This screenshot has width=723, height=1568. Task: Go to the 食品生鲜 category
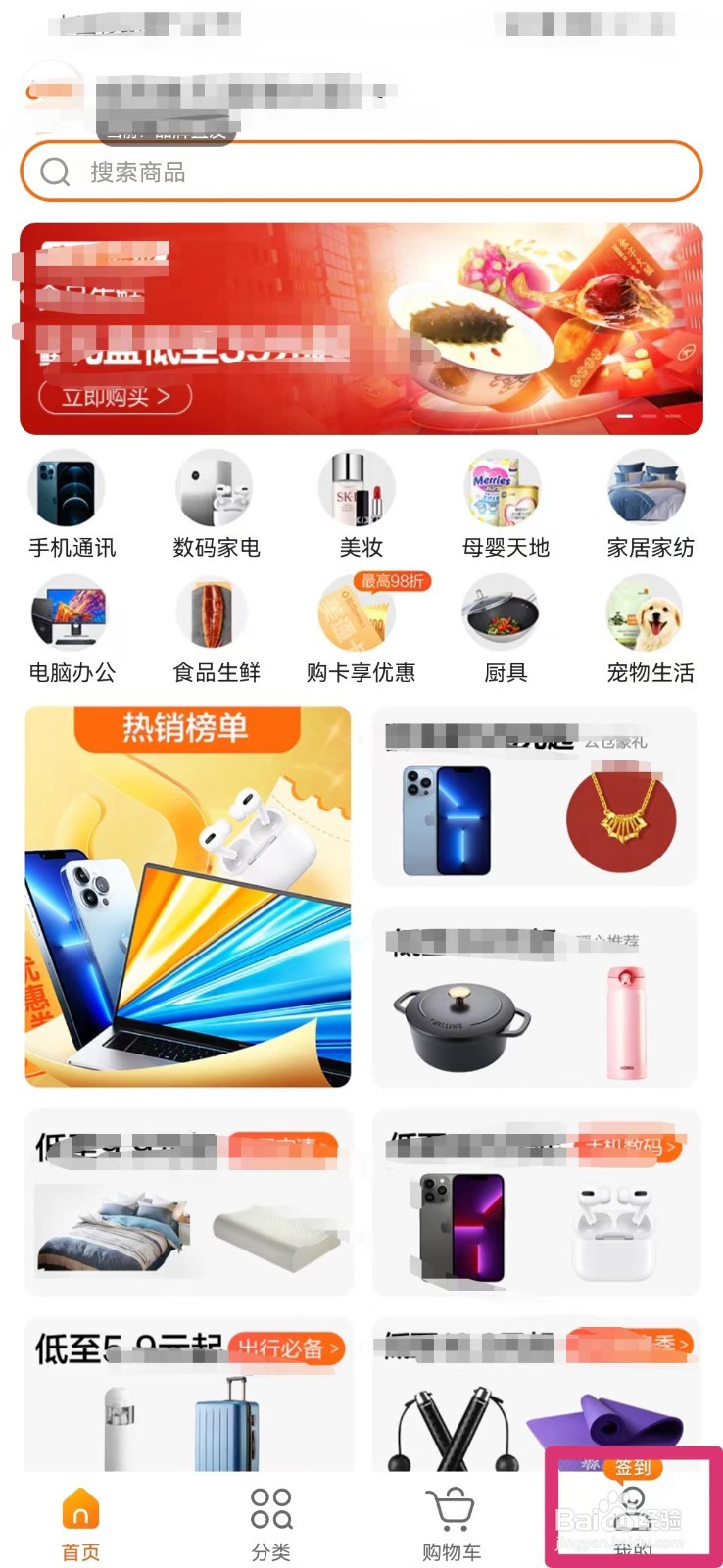pos(216,630)
